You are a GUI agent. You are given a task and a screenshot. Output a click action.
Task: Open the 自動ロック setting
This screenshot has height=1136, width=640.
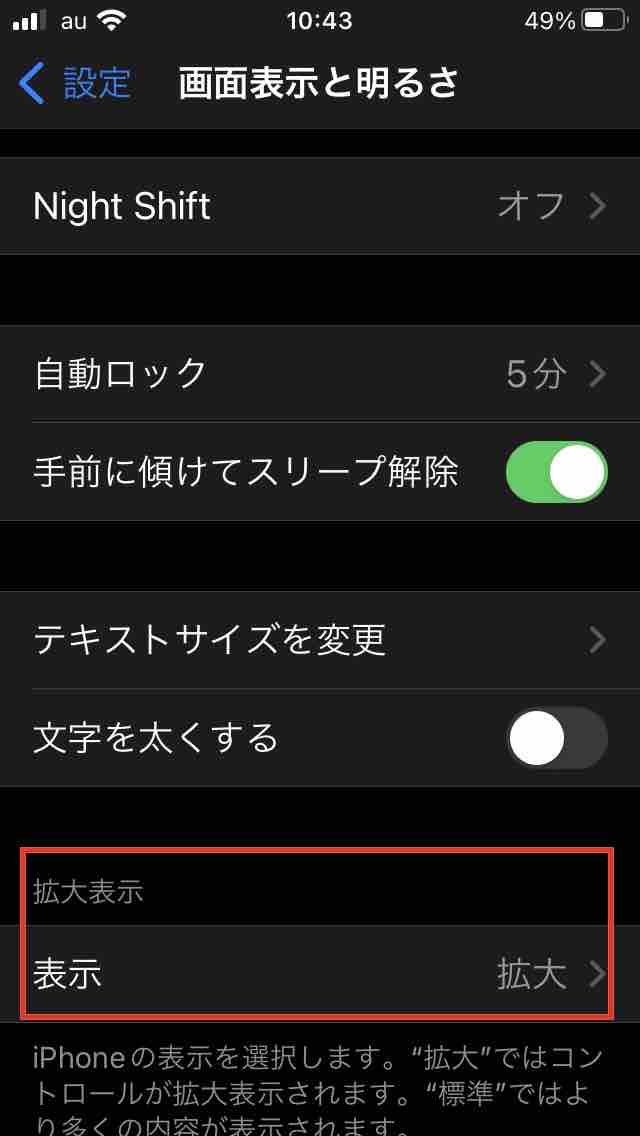coord(320,374)
